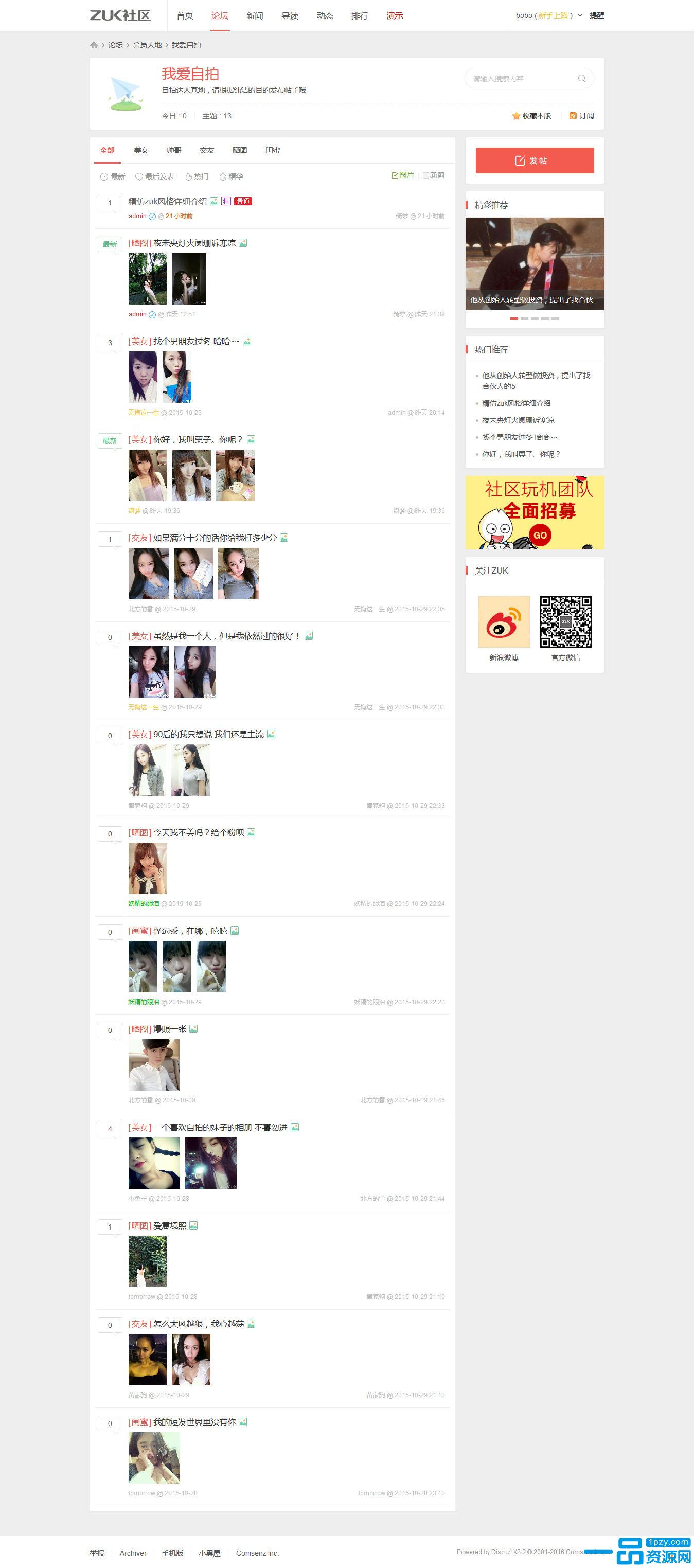Screen dimensions: 694x1568
Task: Open 手机版 link in footer
Action: pyautogui.click(x=172, y=1553)
